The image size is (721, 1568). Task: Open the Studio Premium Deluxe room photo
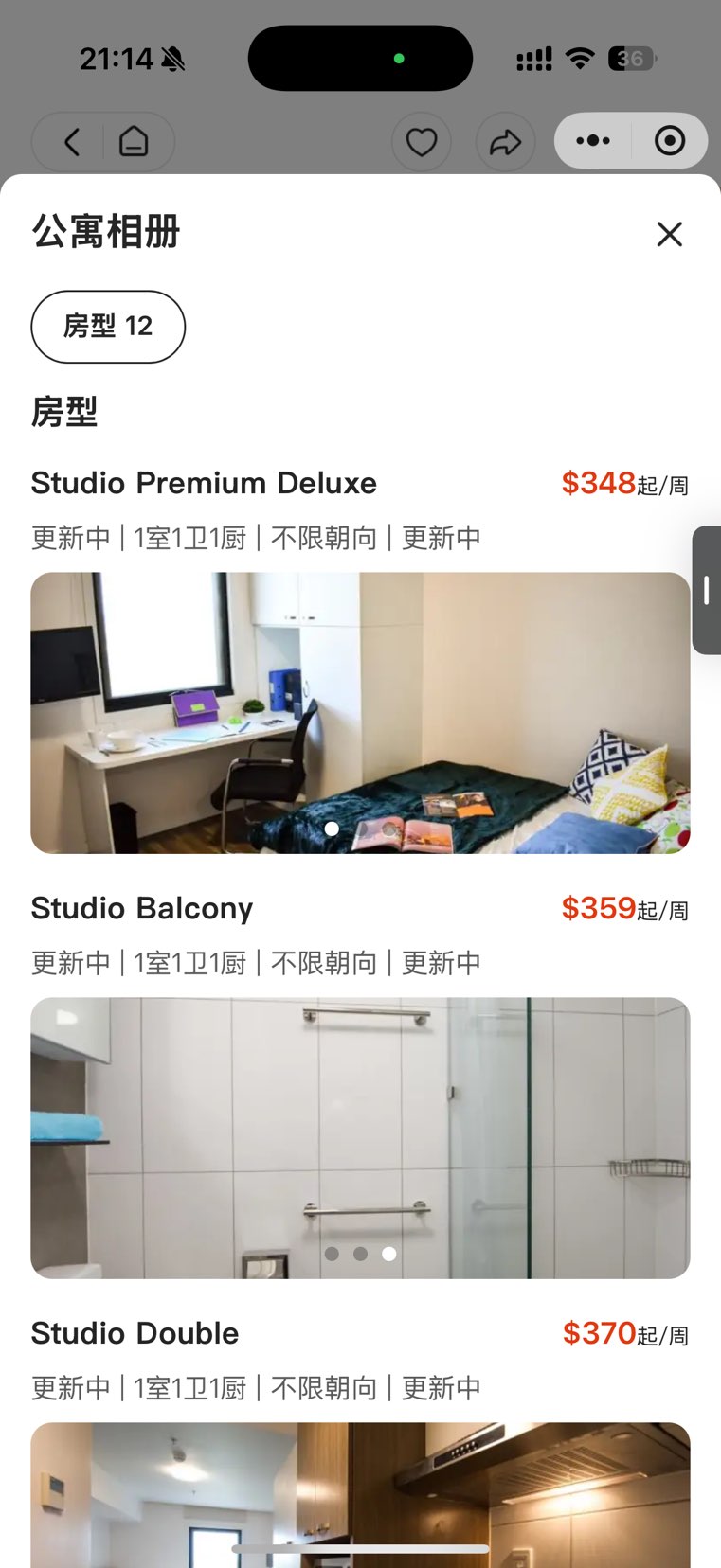click(x=360, y=712)
